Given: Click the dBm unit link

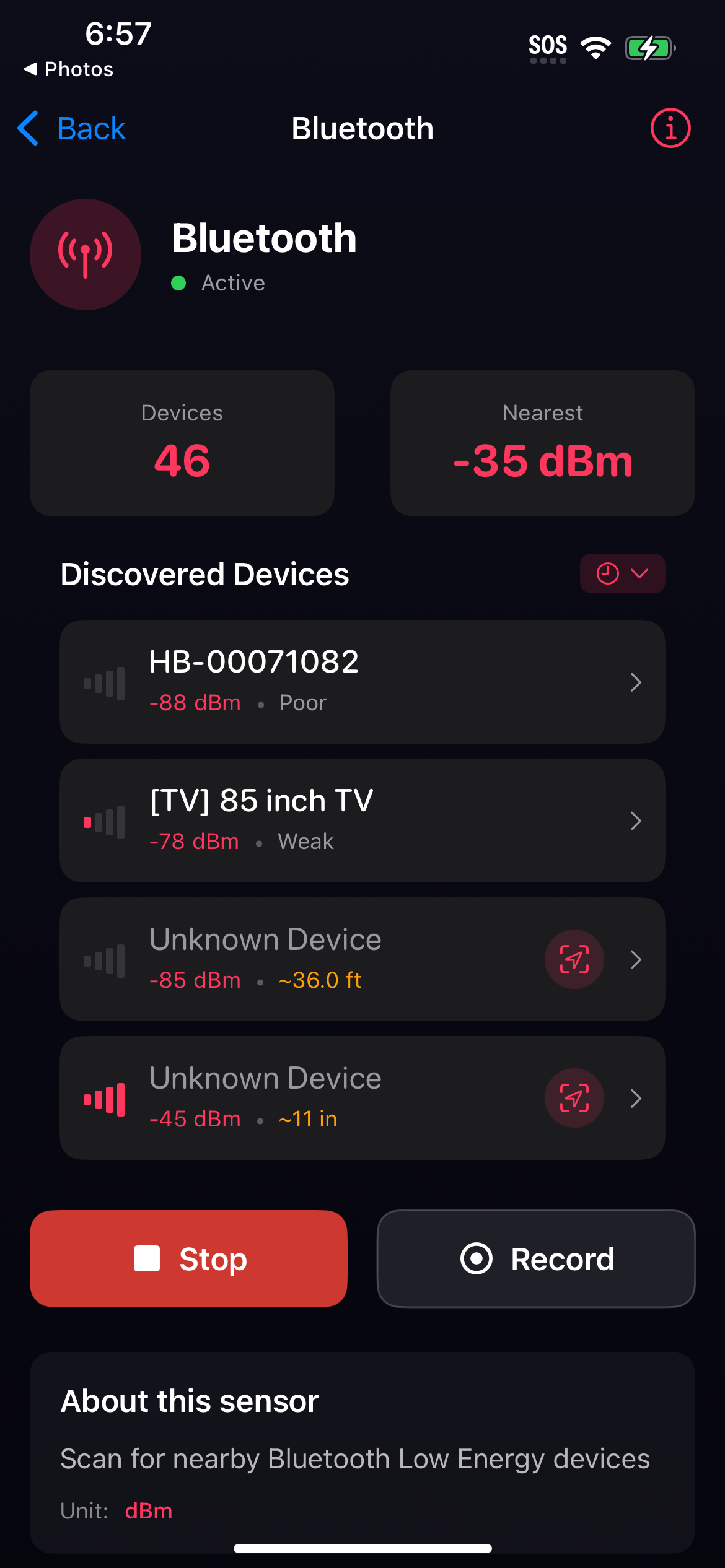Looking at the screenshot, I should point(148,1510).
